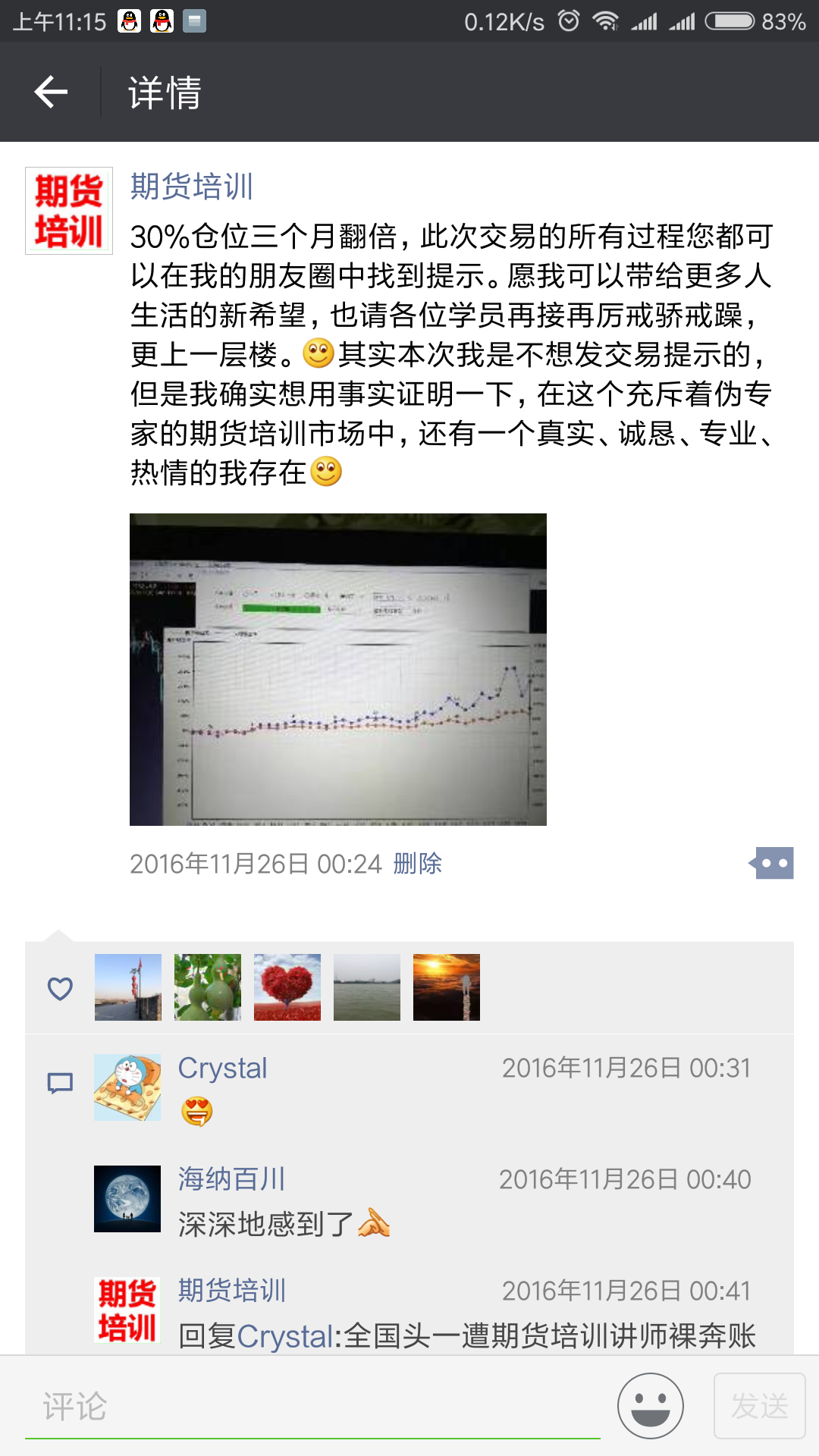819x1456 pixels.
Task: Open 海纳百川's profile name link
Action: pos(232,1180)
